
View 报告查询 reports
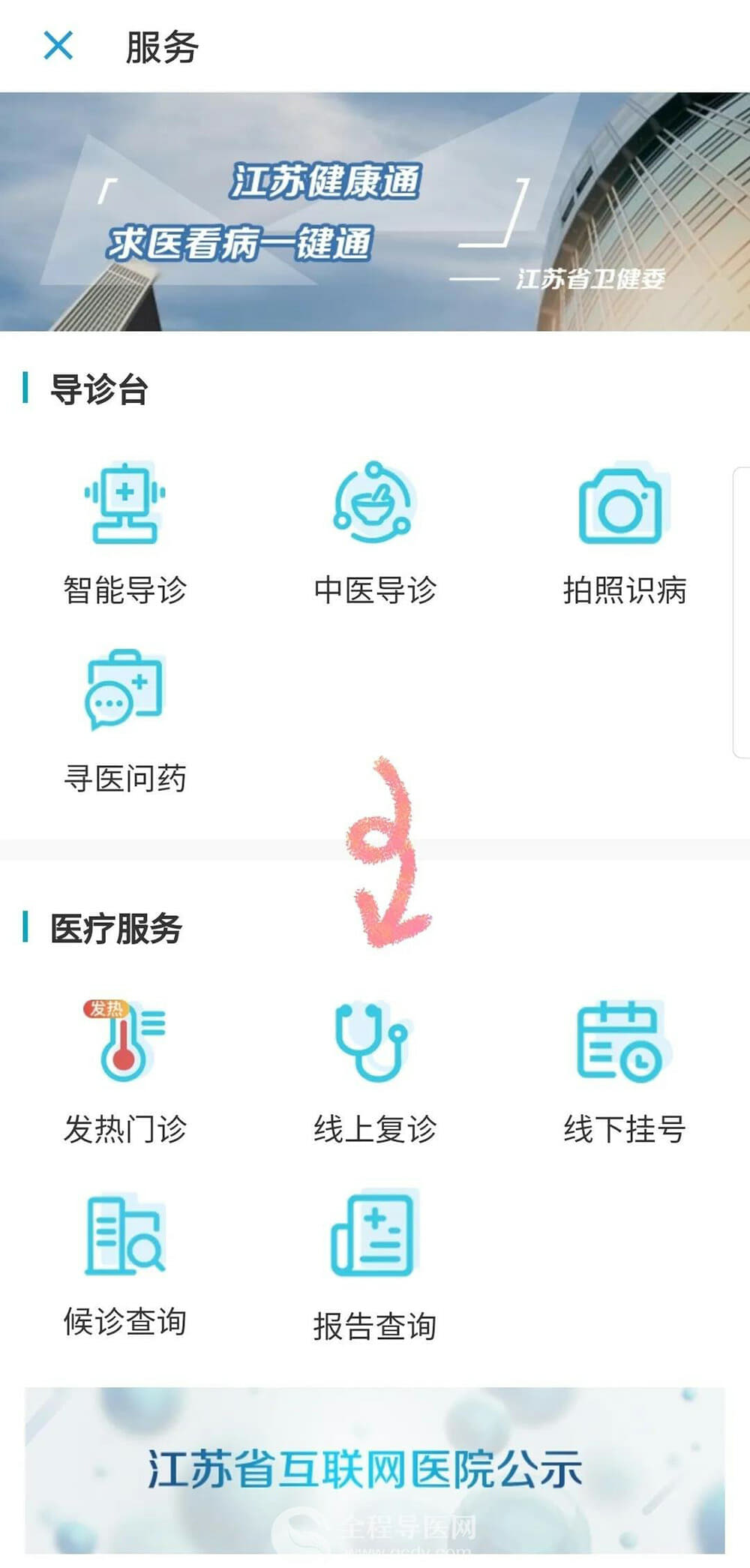click(x=374, y=1267)
